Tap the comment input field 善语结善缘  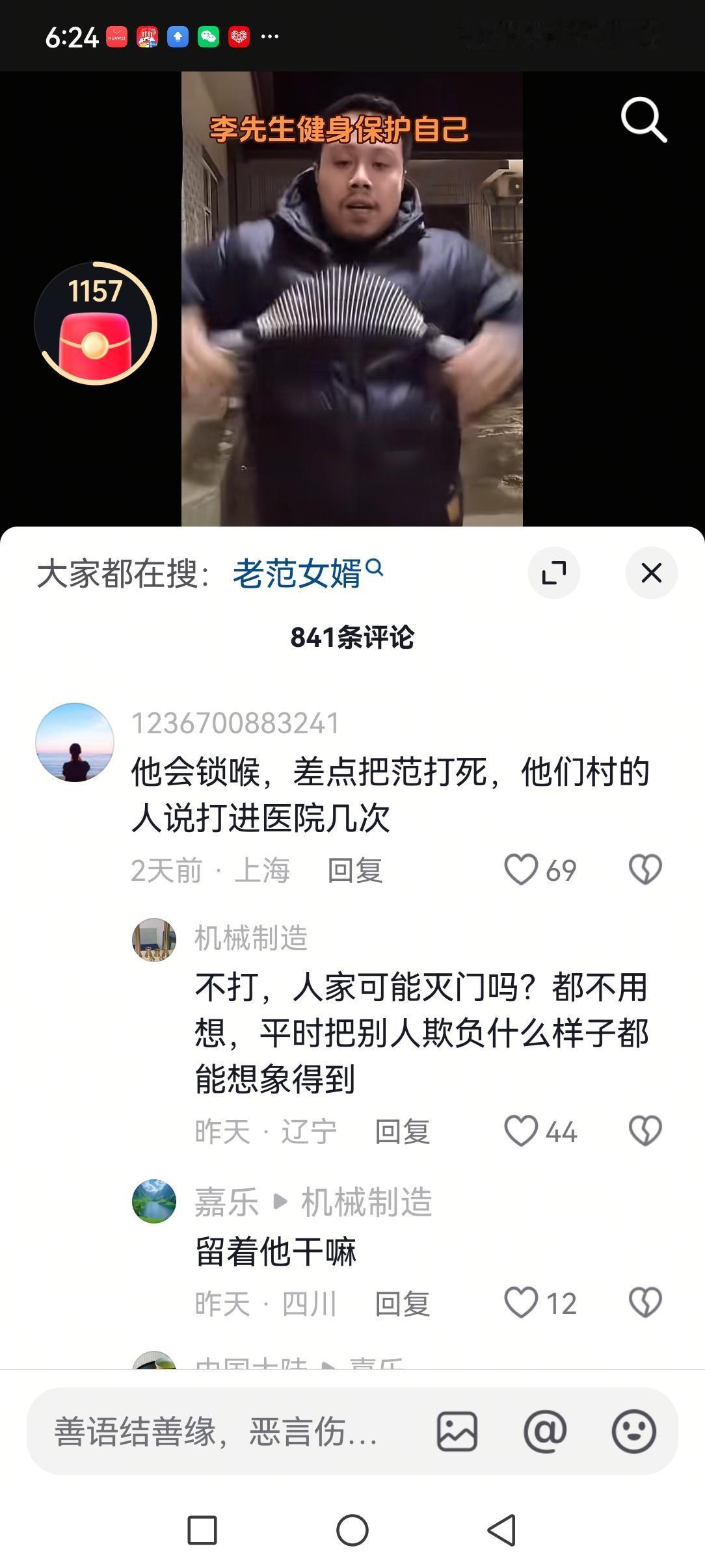coord(215,1430)
